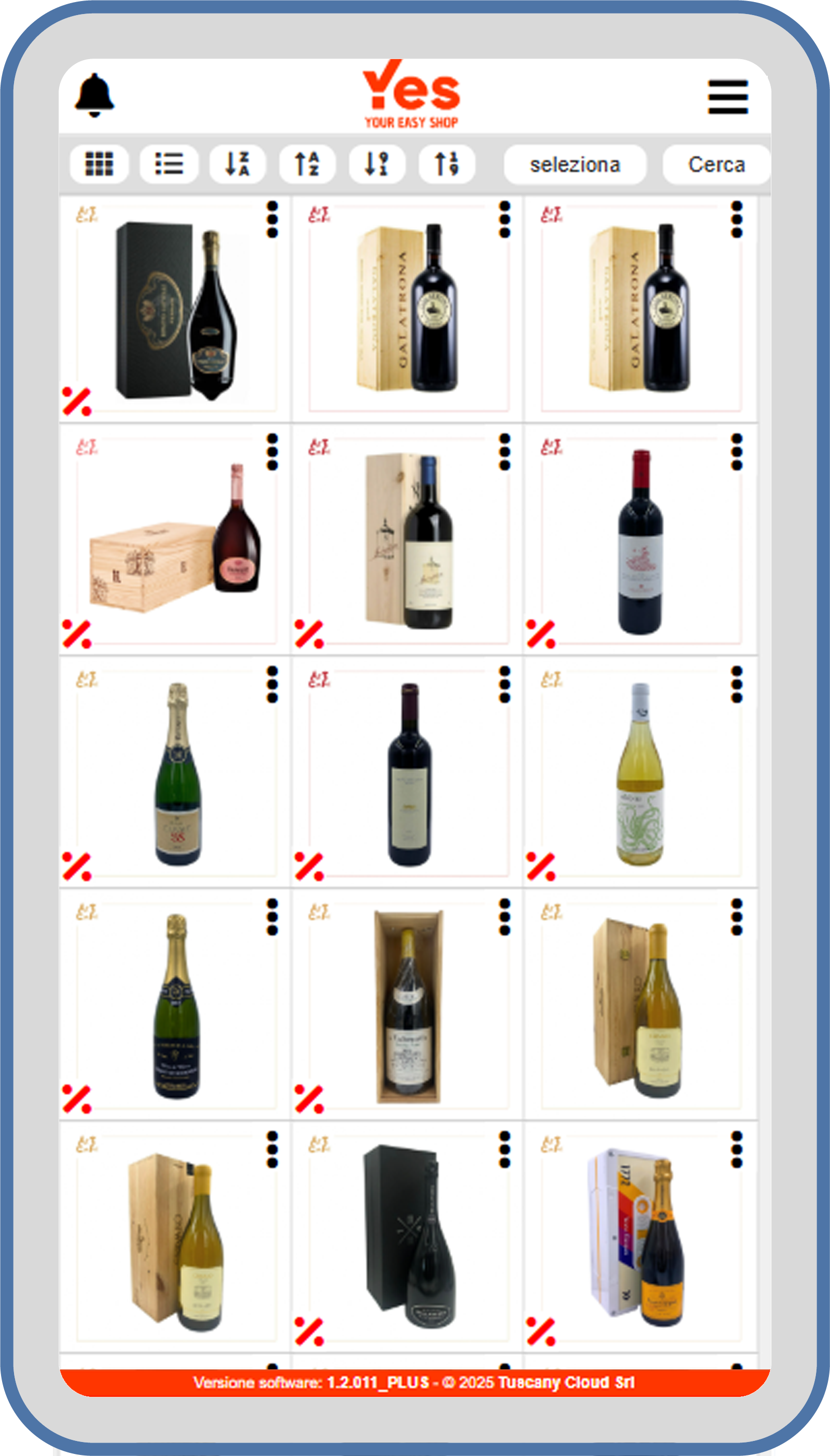The image size is (830, 1456).
Task: Sort by number ascending 1 to 9
Action: [x=447, y=164]
